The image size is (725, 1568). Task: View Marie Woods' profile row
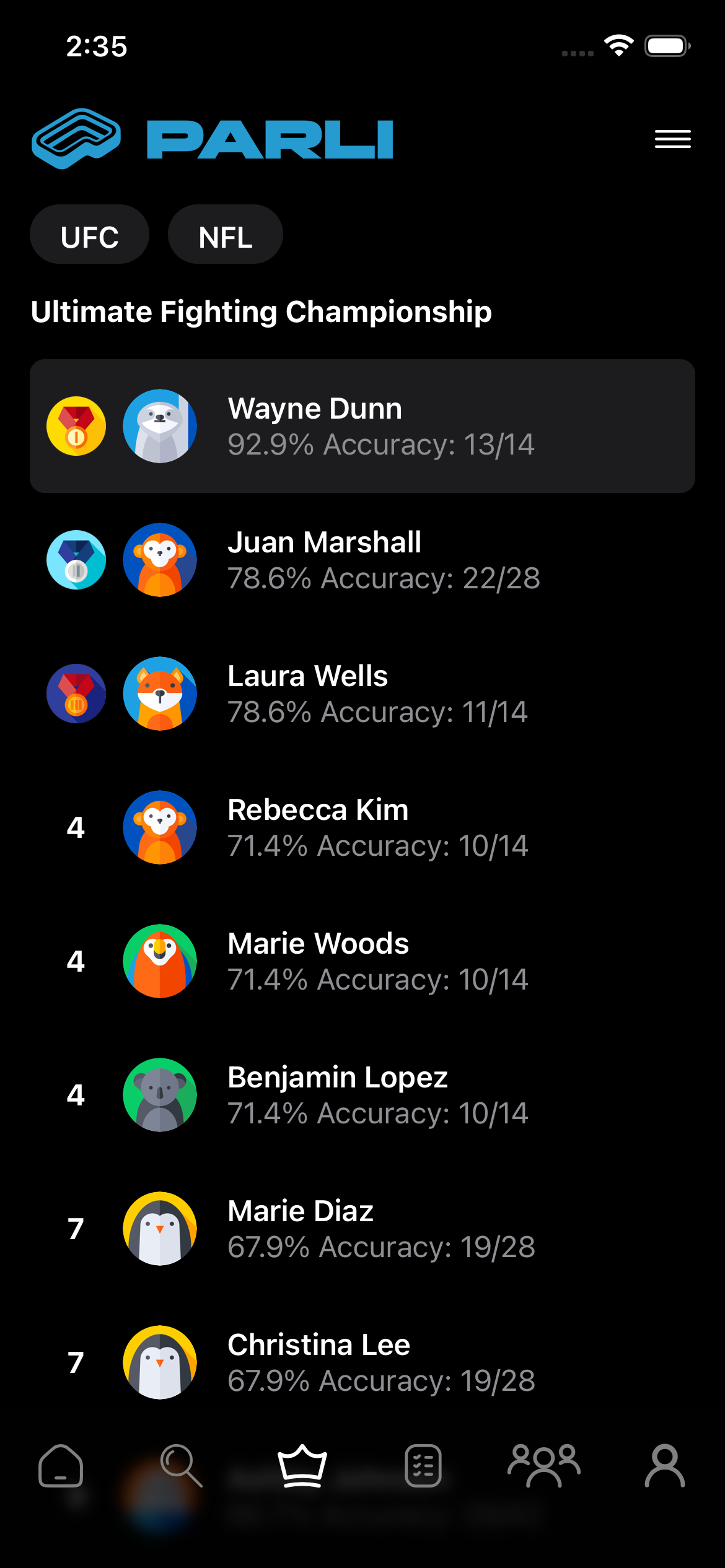362,961
